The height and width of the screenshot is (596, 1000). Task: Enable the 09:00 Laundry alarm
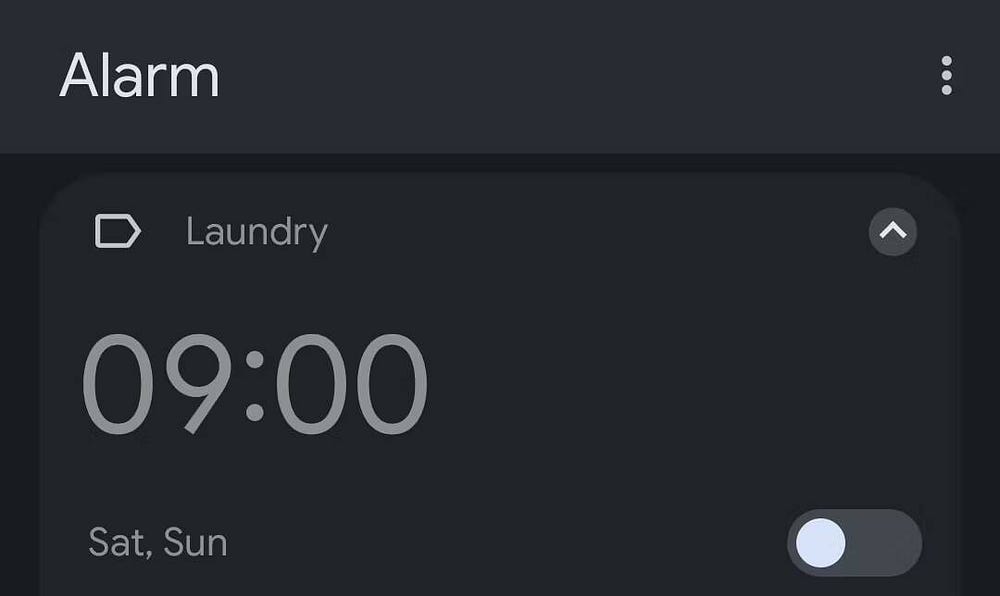click(x=854, y=543)
